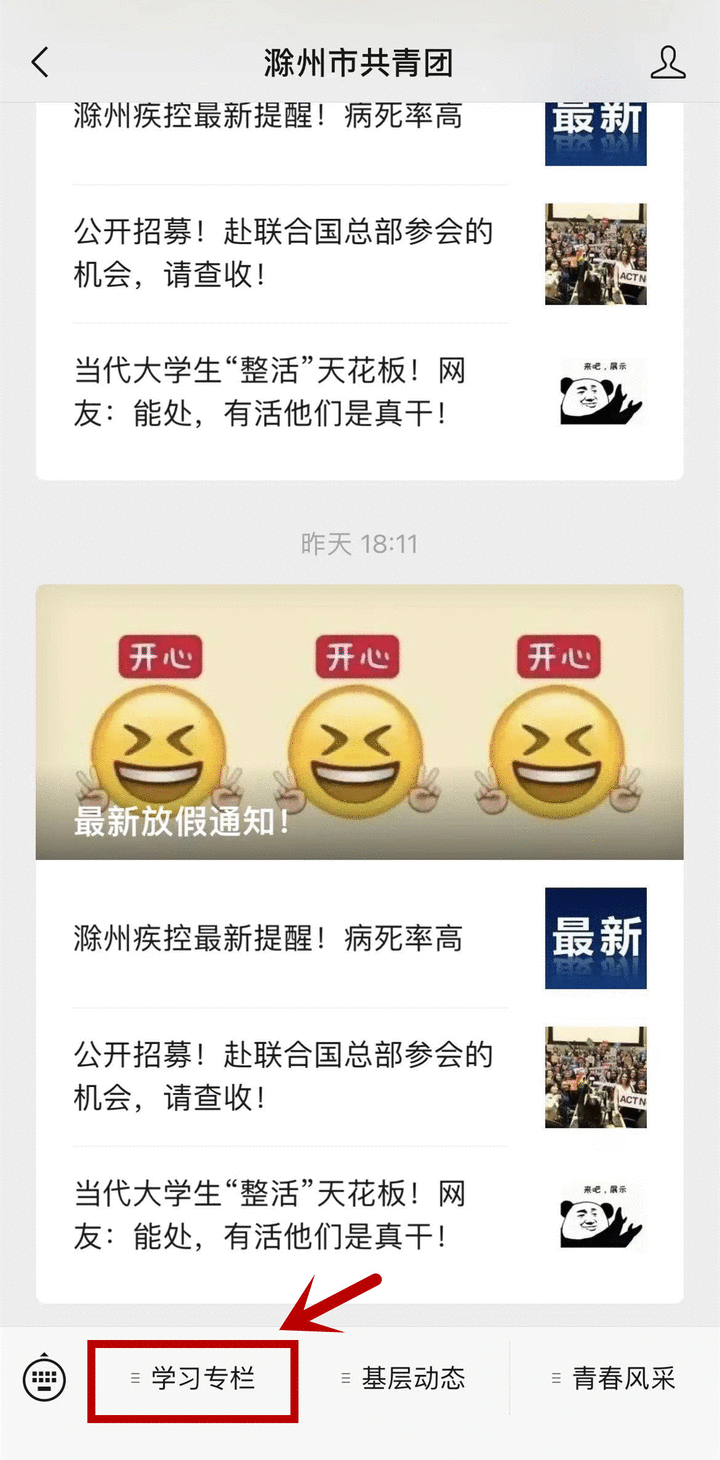Screen dimensions: 720x1460
Task: Go back from 滁州市共青团 chat
Action: tap(40, 63)
